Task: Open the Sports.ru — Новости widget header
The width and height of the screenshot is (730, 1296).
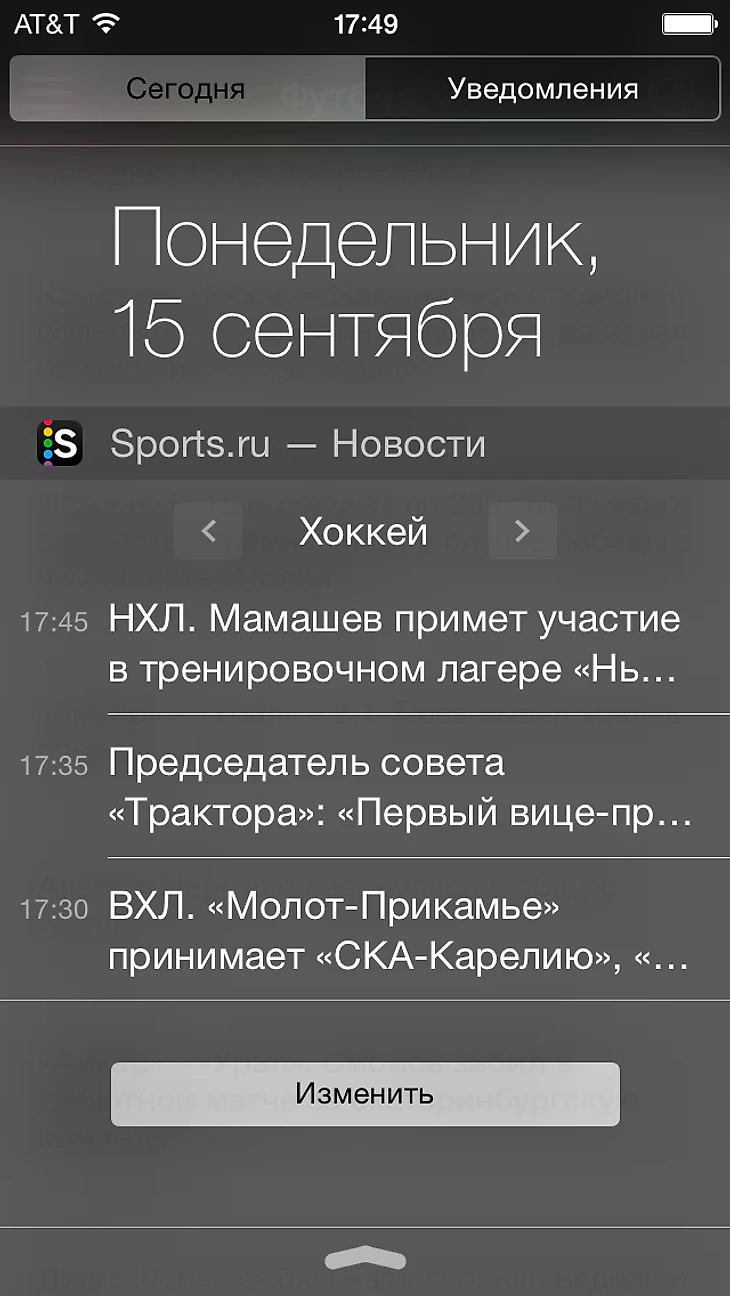Action: coord(298,444)
